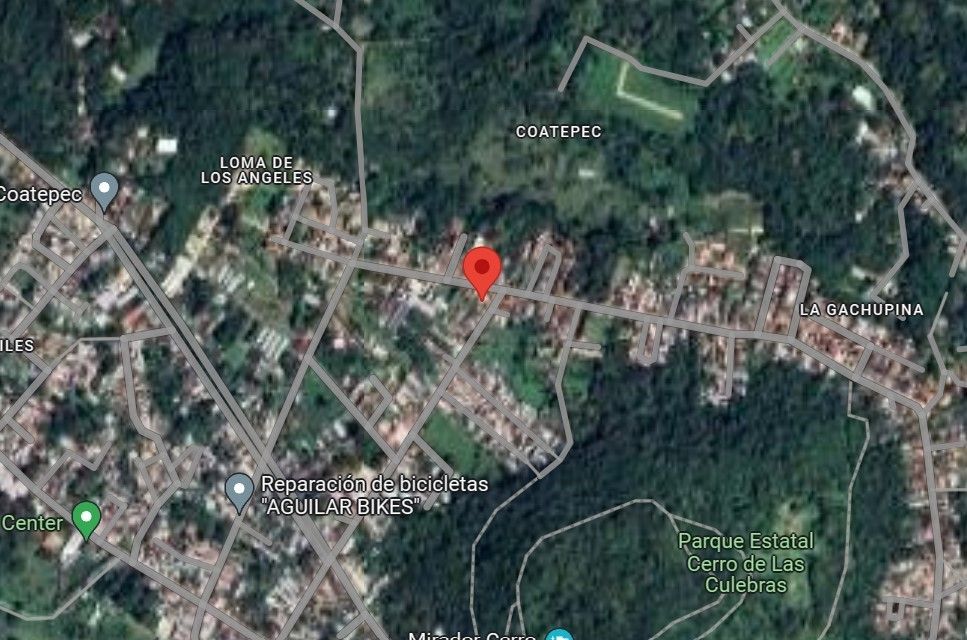
Task: Open Parque Estatal Cerro de Las Culebras
Action: point(746,563)
